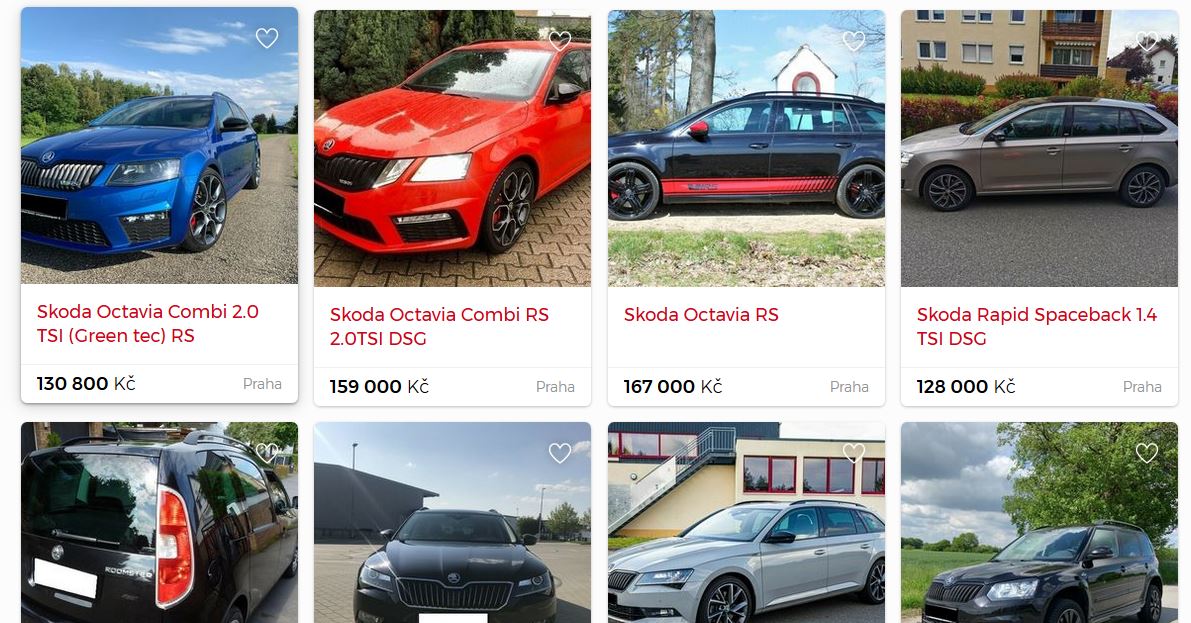Save the 159 000 Kč Octavia to favorites
This screenshot has height=623, width=1191.
point(560,41)
